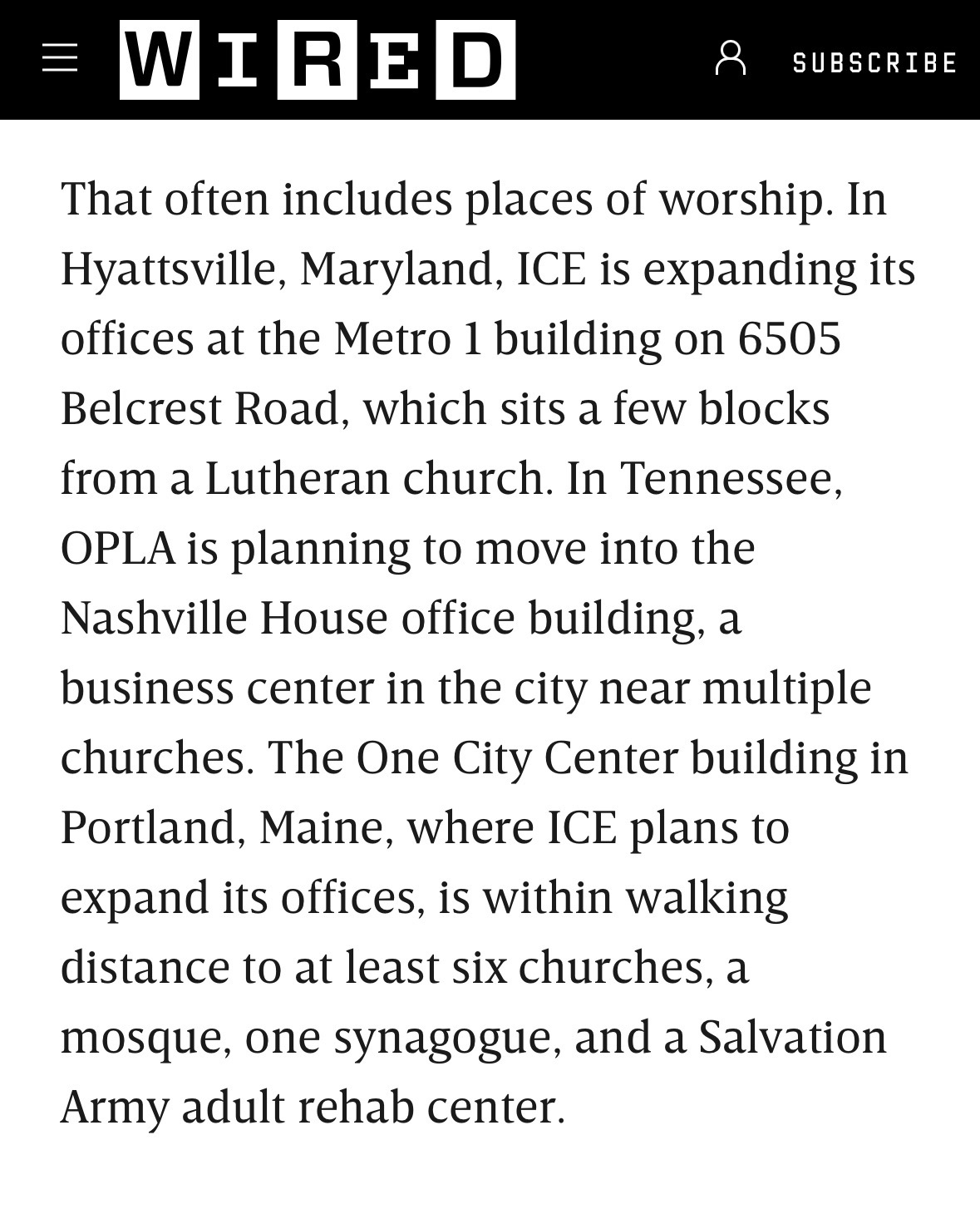
Task: Tap the Subscribe button
Action: 874,62
